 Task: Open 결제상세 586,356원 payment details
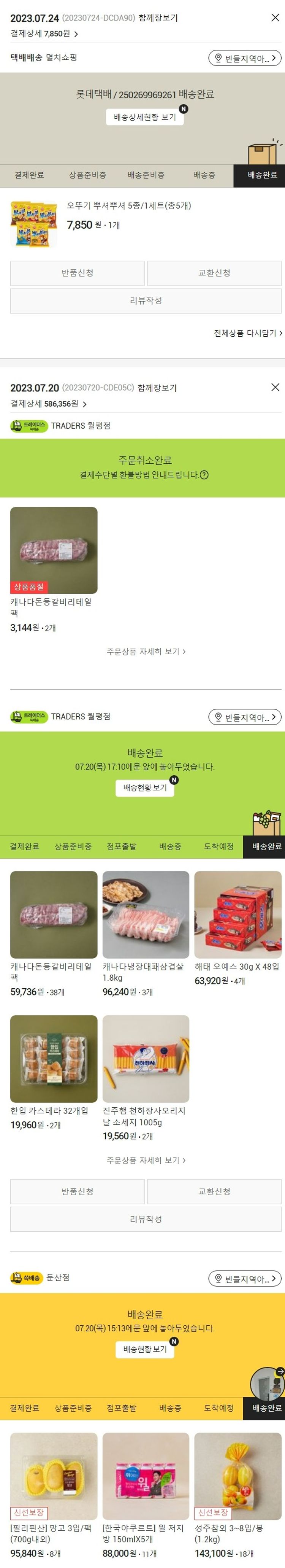(x=49, y=404)
